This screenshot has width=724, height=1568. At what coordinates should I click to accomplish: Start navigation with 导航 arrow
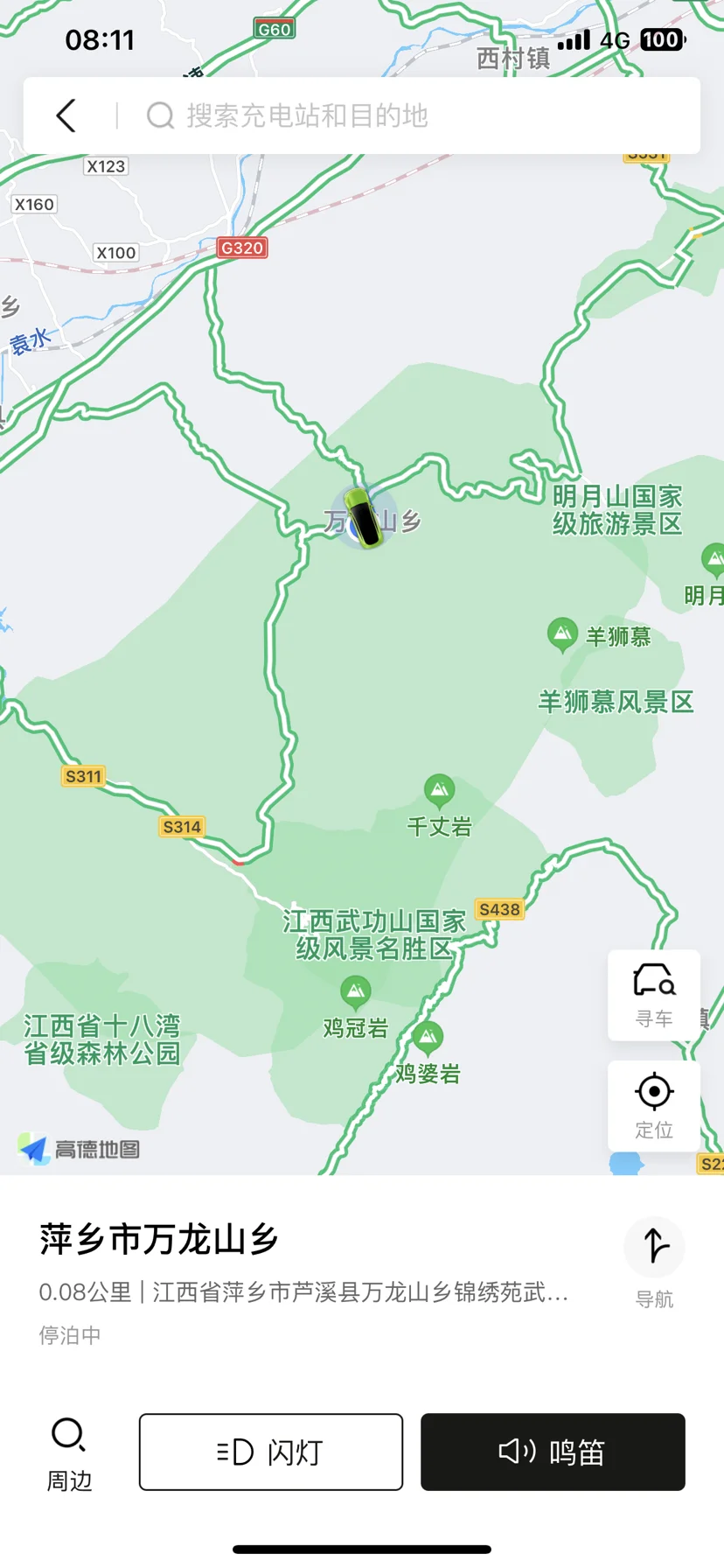654,1246
